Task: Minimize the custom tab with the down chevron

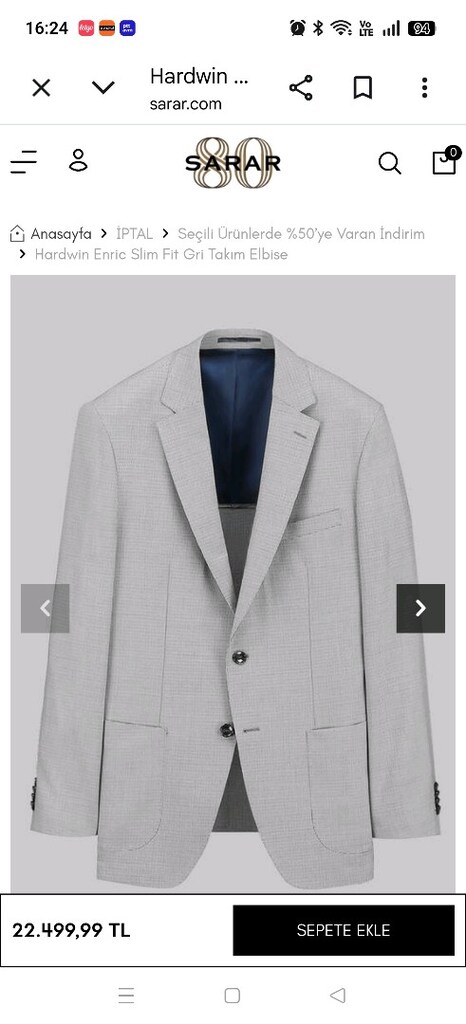Action: [103, 88]
